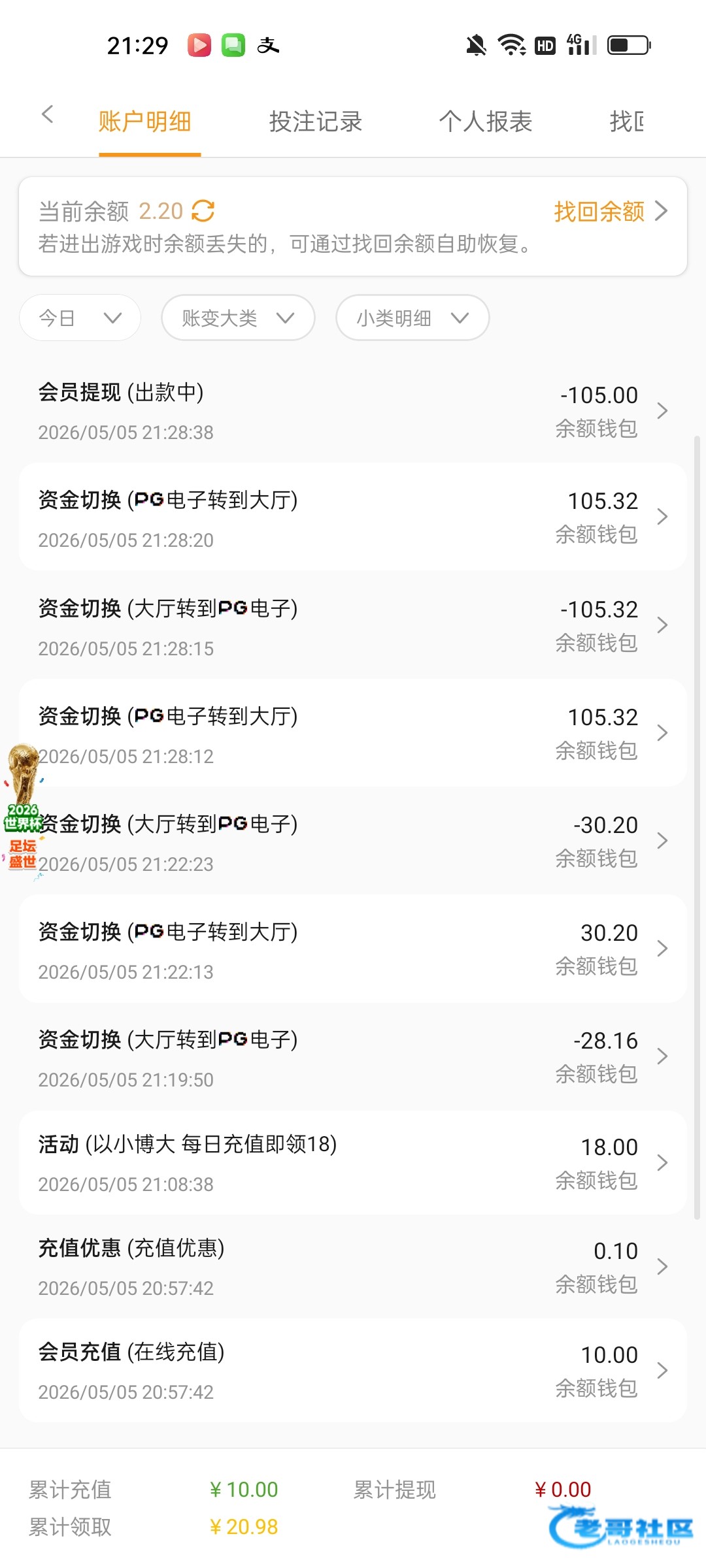This screenshot has width=706, height=1568.
Task: Open the 找回余额 link
Action: tap(611, 211)
